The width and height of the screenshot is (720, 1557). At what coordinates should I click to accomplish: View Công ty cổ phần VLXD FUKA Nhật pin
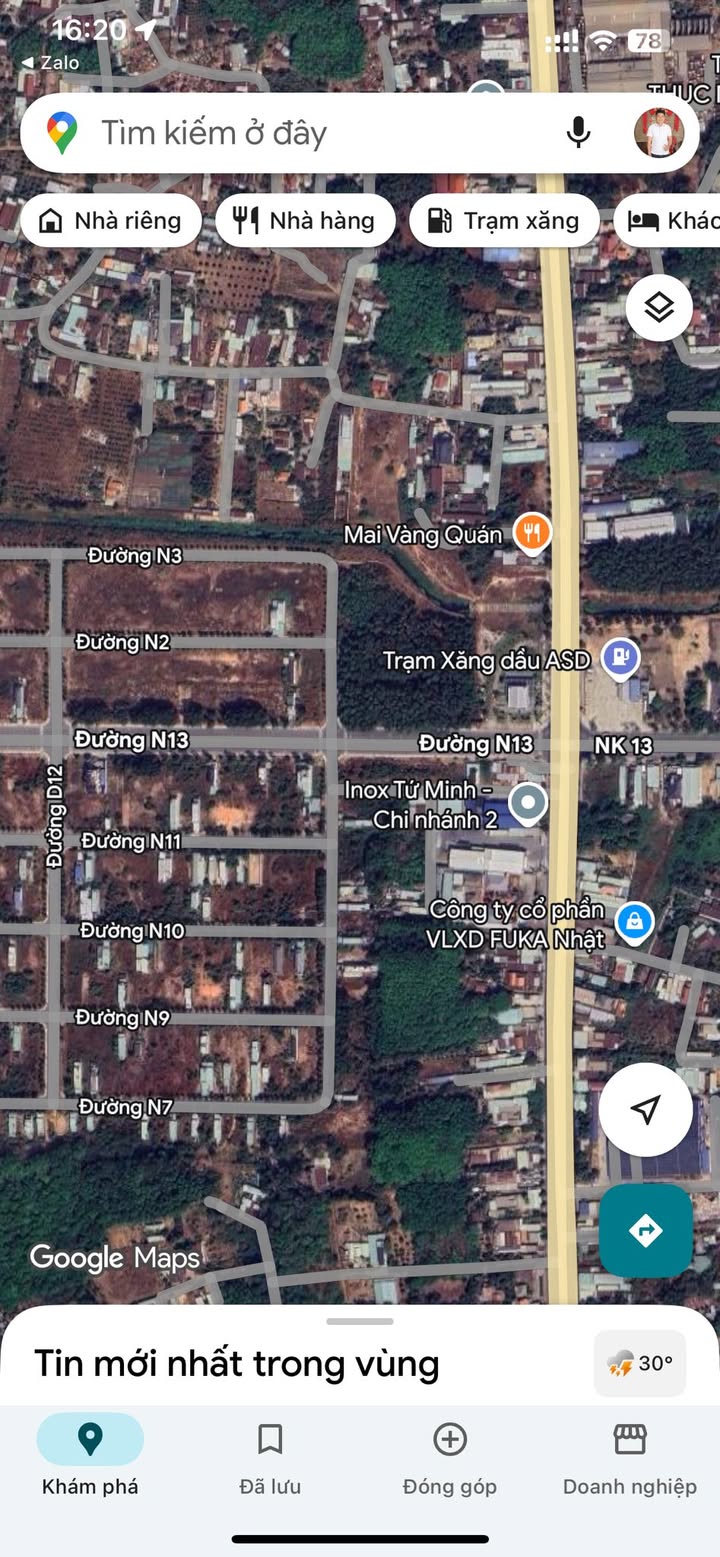(634, 922)
